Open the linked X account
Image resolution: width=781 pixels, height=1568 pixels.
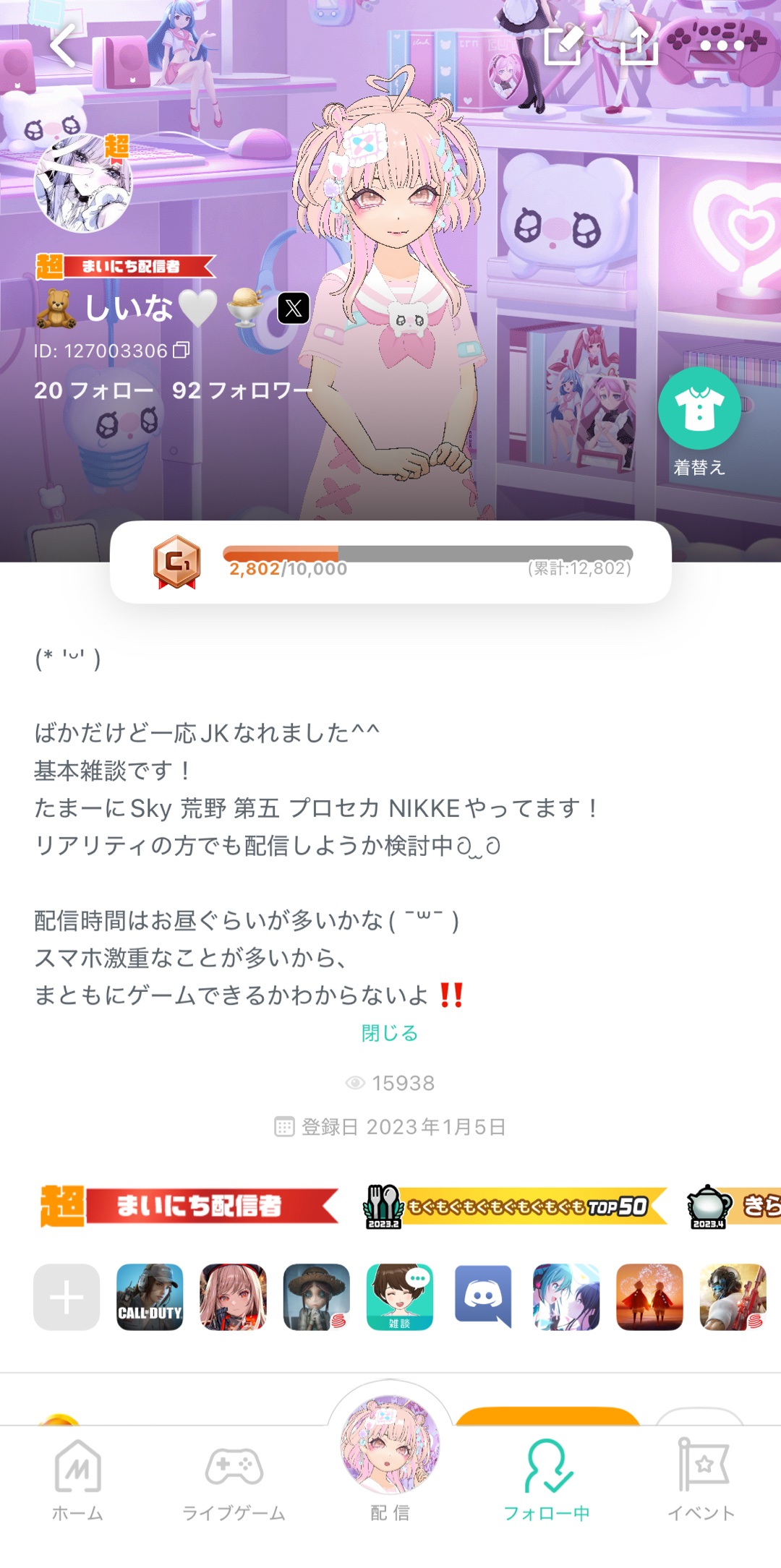click(294, 308)
